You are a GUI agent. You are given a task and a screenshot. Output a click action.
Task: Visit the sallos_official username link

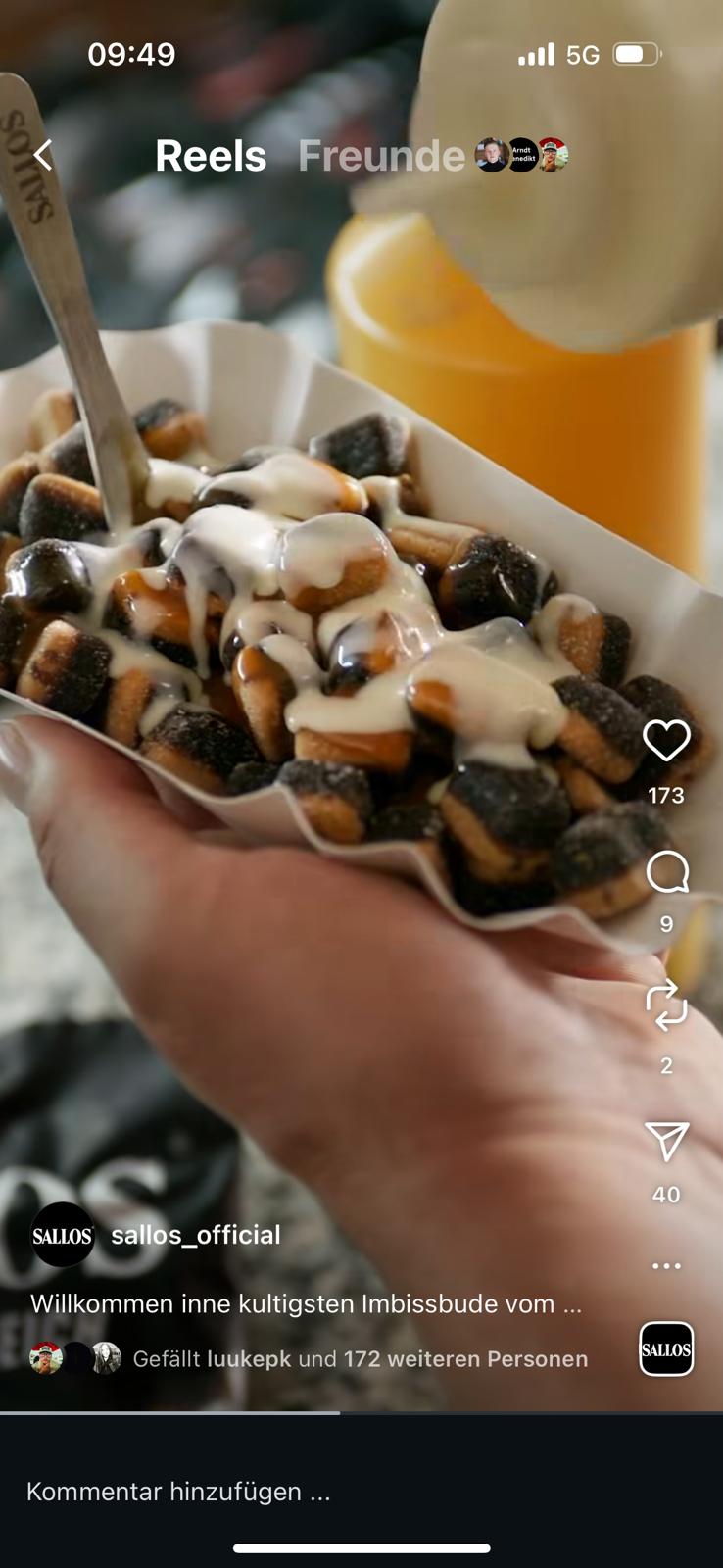pos(196,1235)
